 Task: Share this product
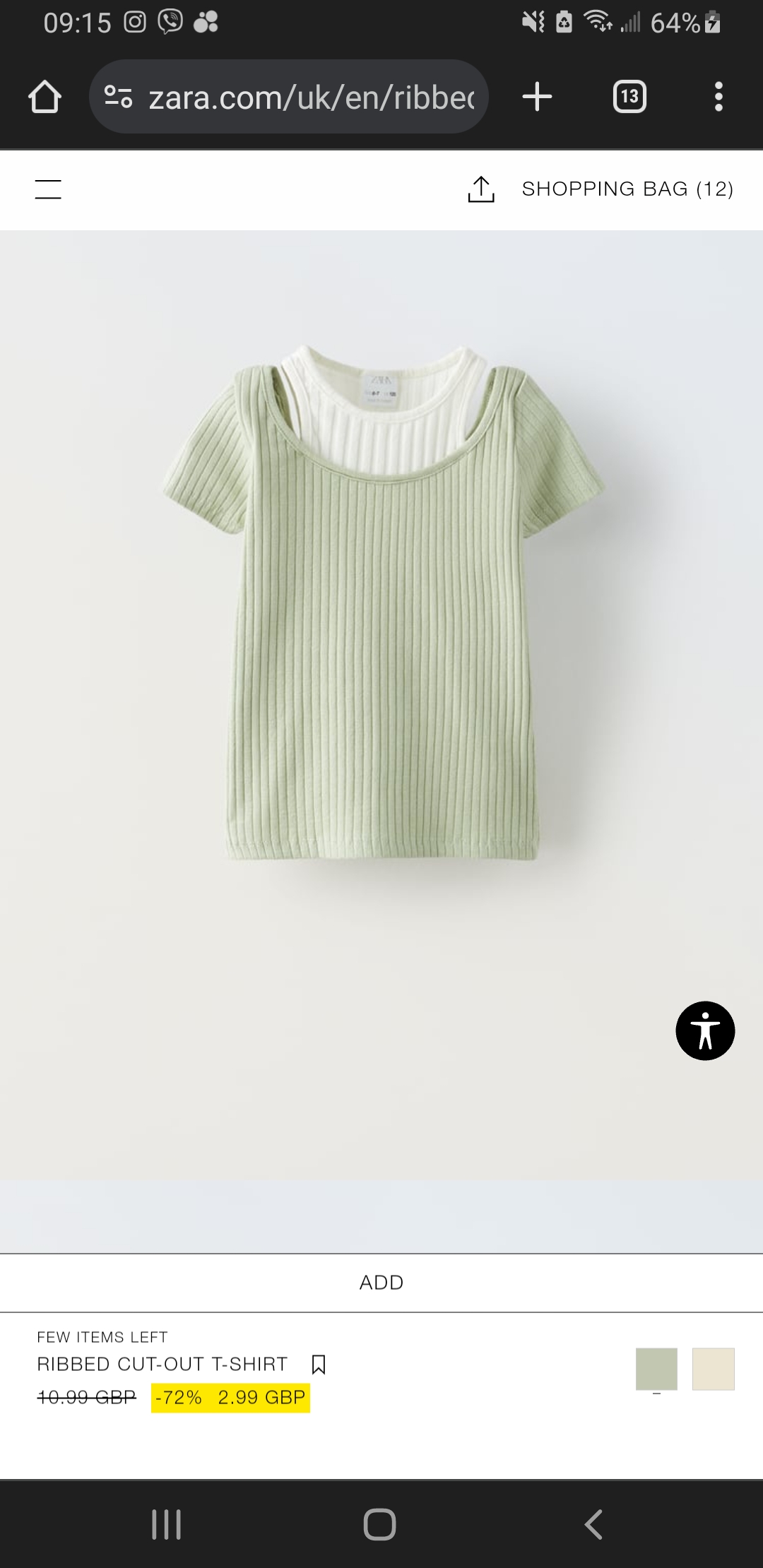[x=481, y=189]
